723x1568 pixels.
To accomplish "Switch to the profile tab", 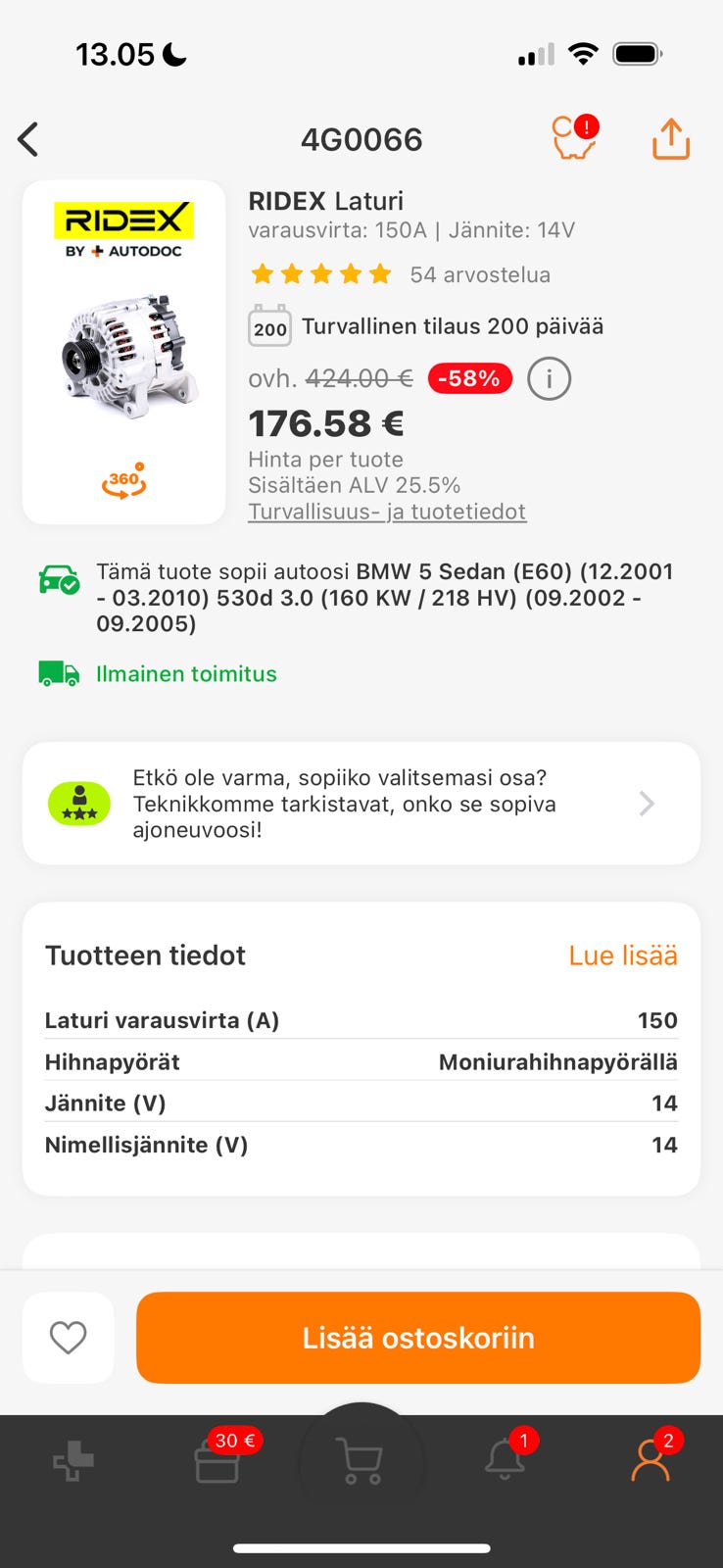I will [651, 1461].
